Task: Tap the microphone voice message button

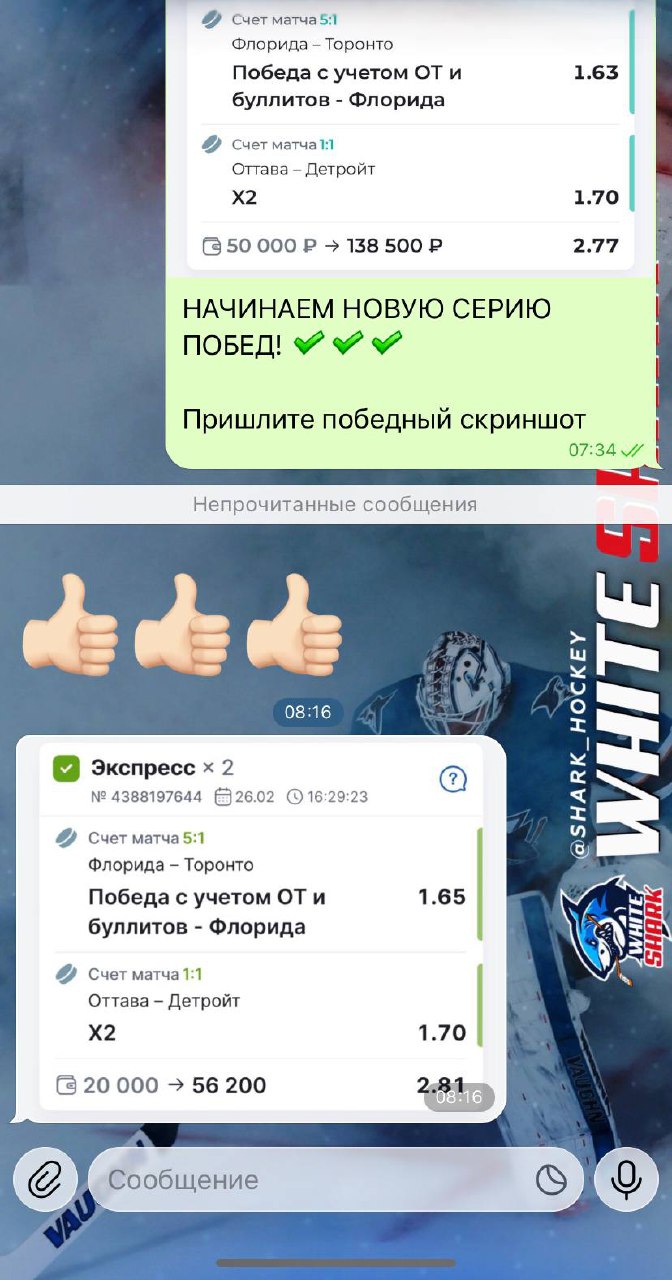Action: [626, 1181]
